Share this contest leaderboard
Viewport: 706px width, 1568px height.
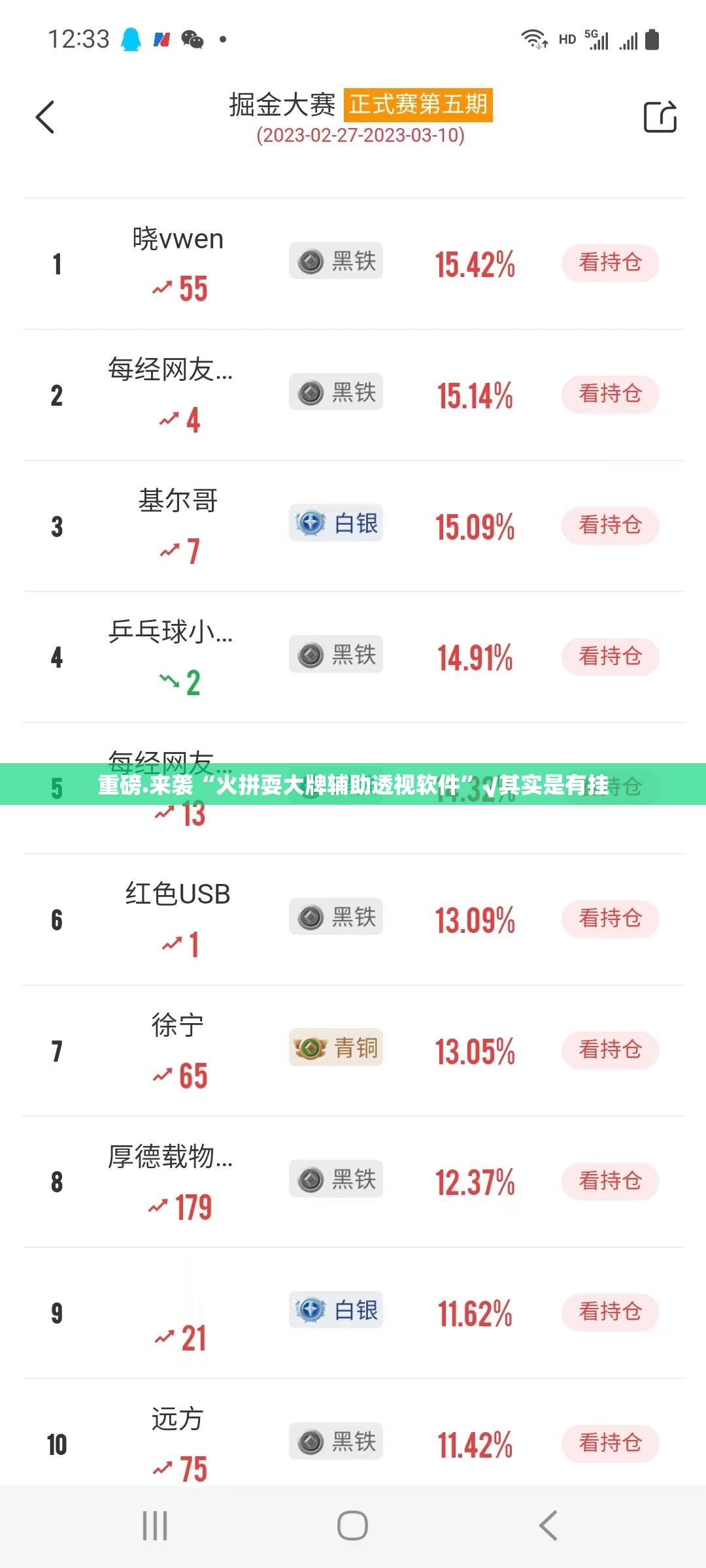pos(660,118)
